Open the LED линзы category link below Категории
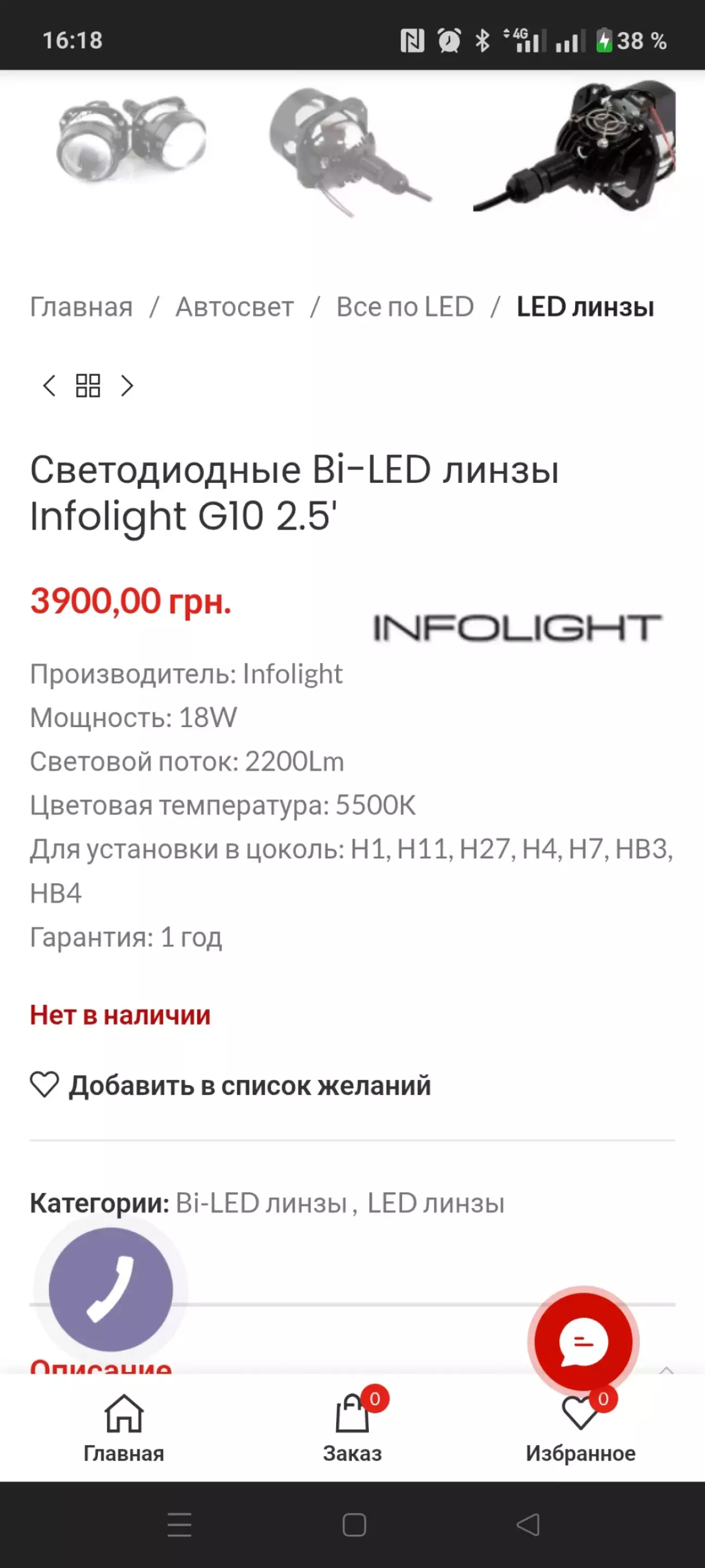 (436, 1203)
